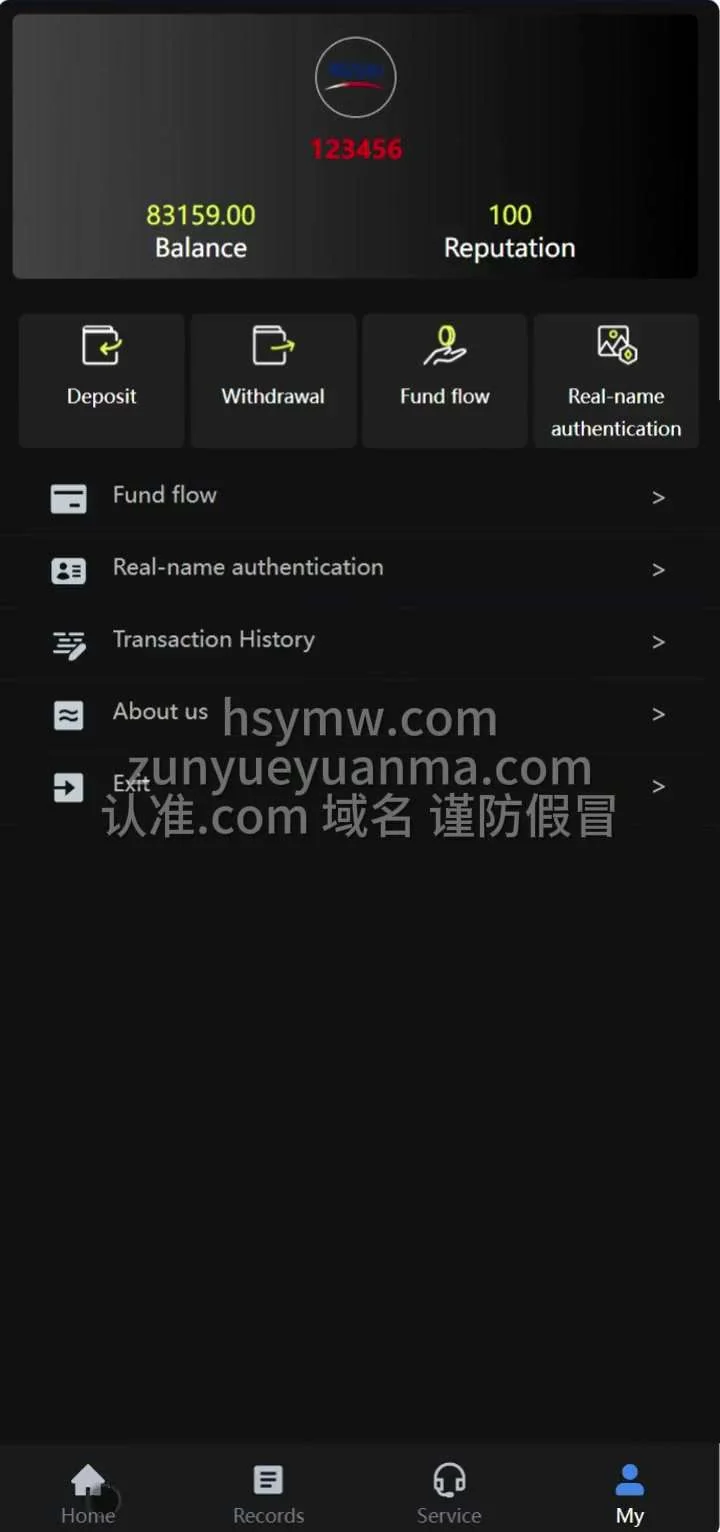Tap the Fund flow tile with hand icon
This screenshot has width=720, height=1532.
coord(445,380)
